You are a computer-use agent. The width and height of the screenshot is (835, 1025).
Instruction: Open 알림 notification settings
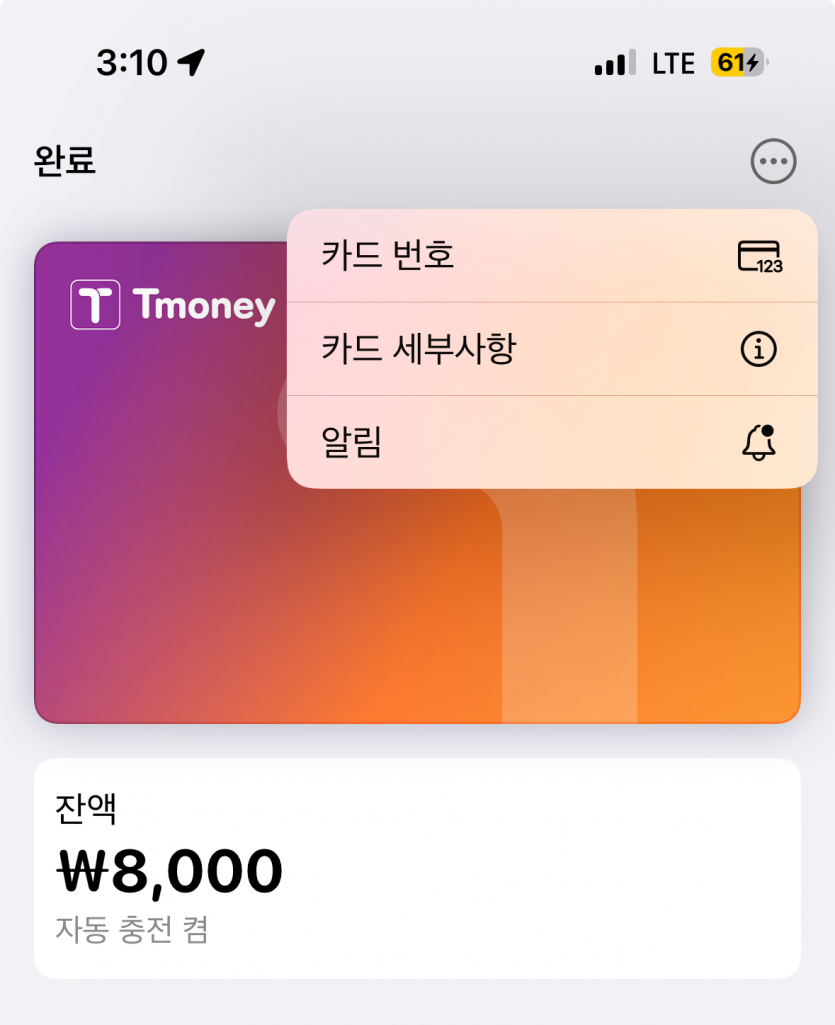(551, 442)
